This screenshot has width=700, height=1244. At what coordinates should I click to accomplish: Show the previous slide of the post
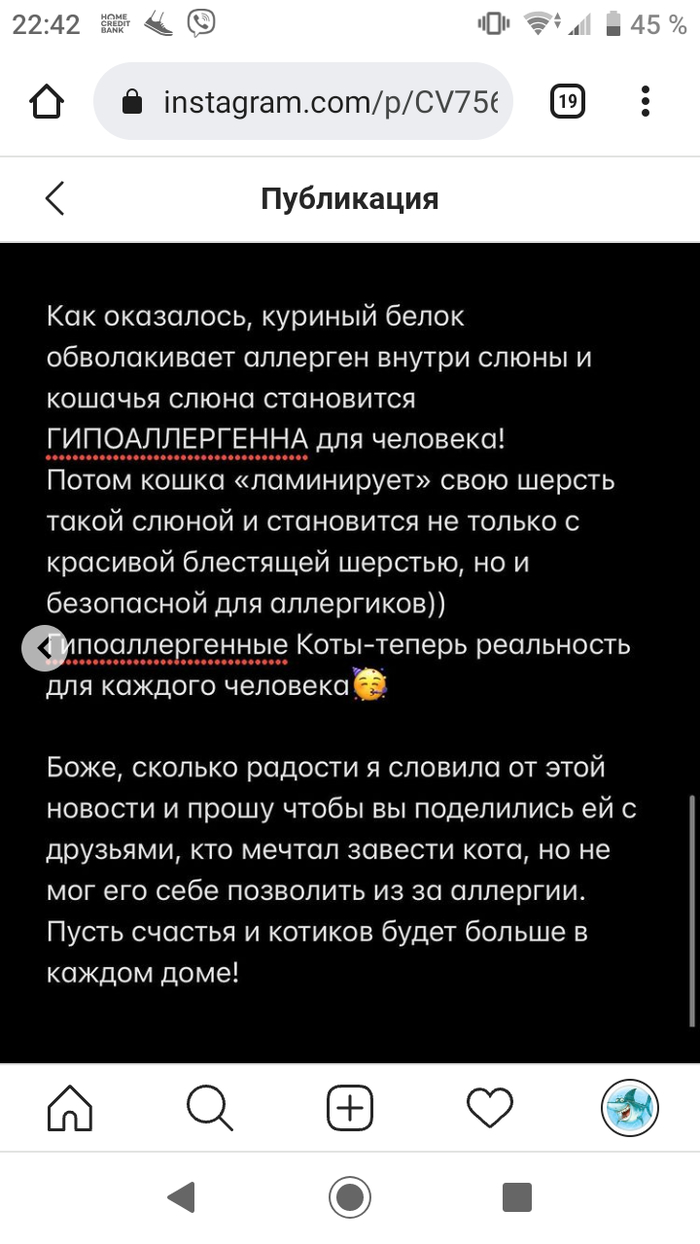41,648
